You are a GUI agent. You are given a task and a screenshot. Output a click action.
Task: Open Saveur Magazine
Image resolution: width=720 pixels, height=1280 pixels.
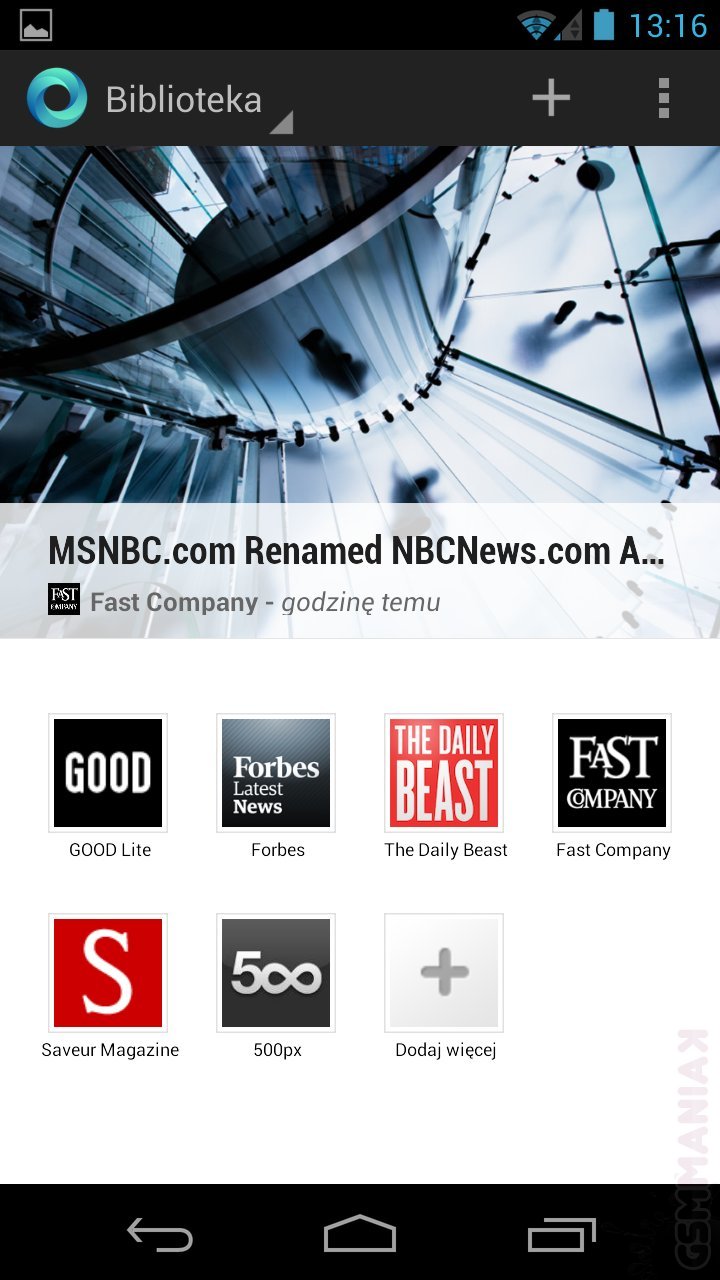108,973
